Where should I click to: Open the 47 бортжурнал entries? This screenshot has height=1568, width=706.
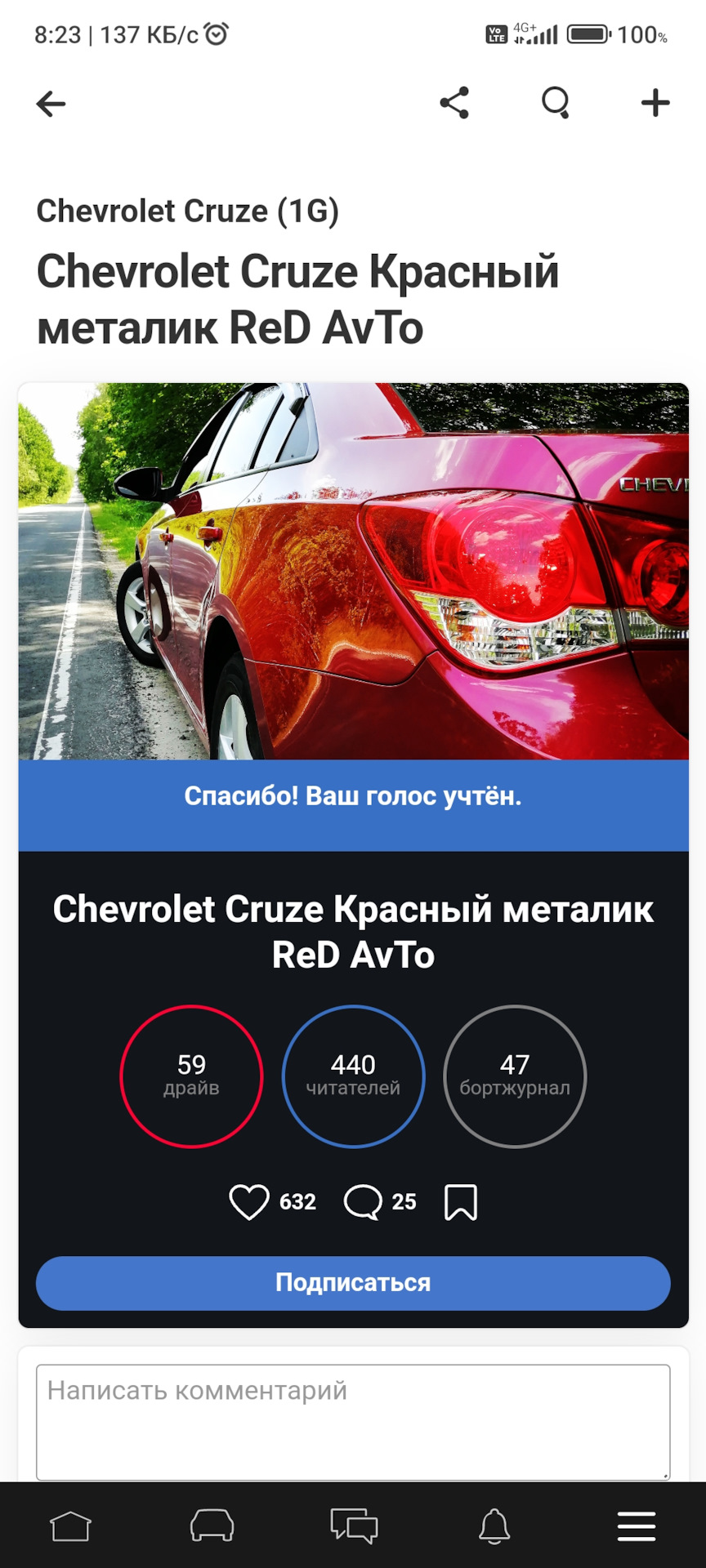click(x=515, y=1076)
